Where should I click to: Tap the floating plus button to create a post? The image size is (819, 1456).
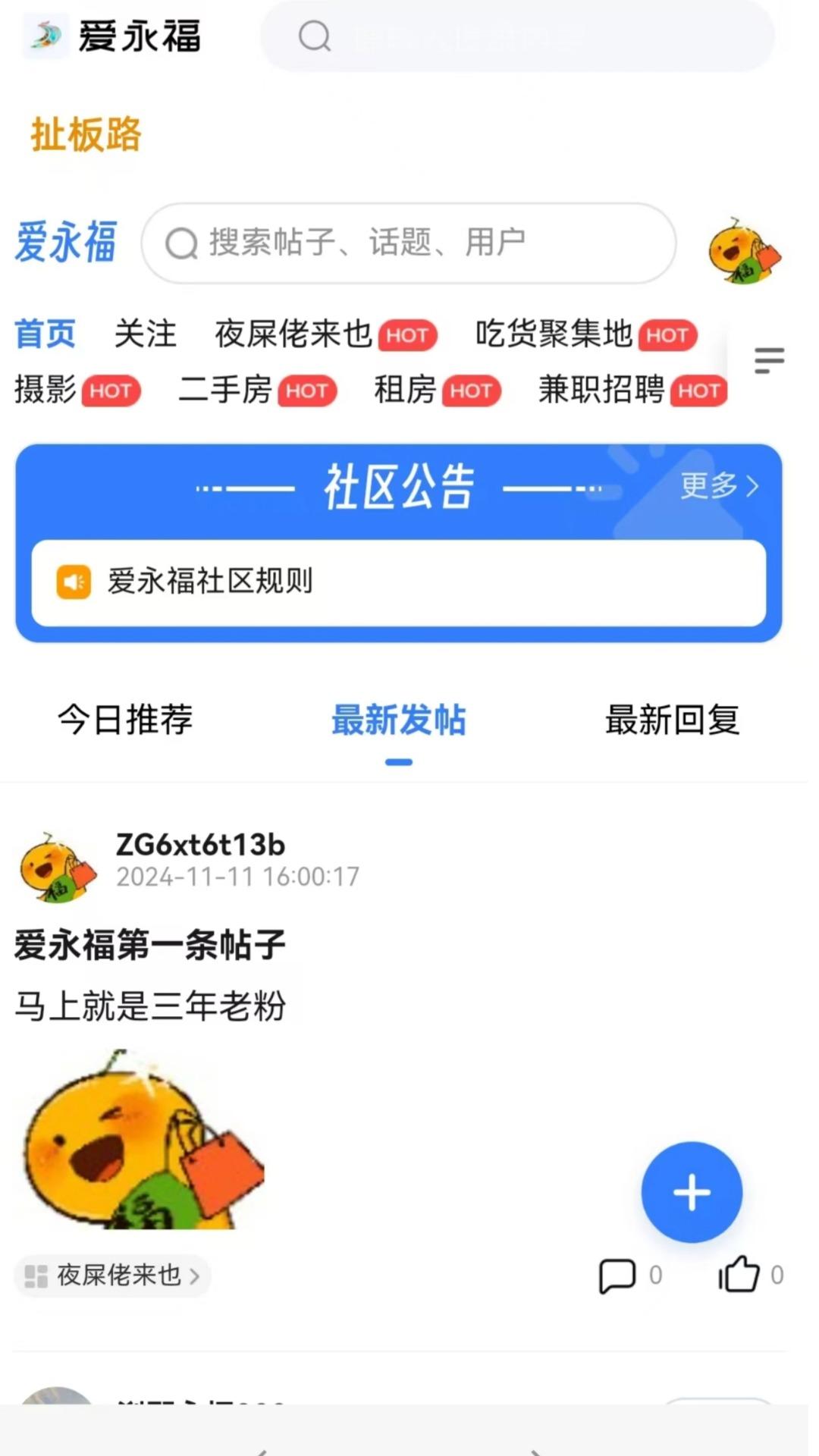pos(691,1192)
